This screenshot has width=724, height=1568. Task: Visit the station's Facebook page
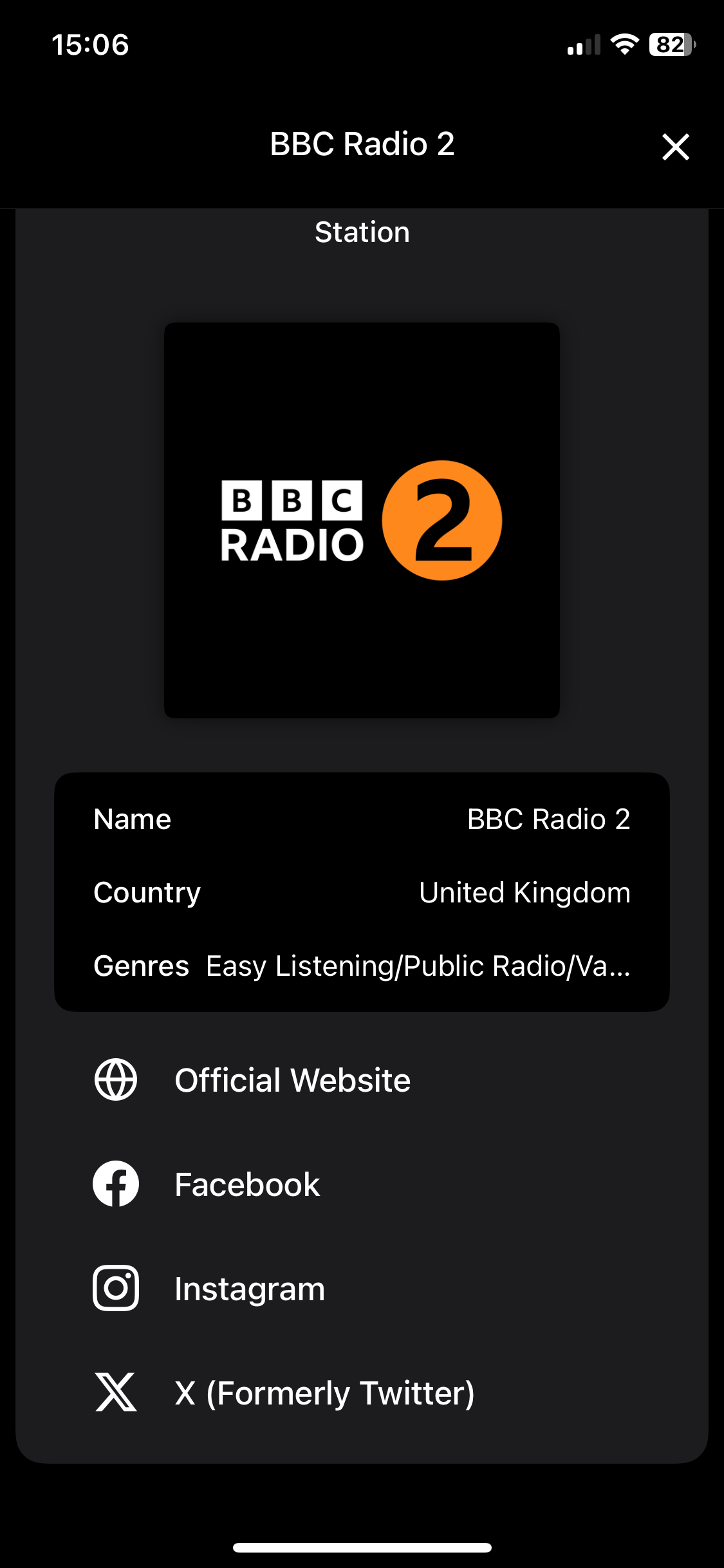(x=362, y=1184)
